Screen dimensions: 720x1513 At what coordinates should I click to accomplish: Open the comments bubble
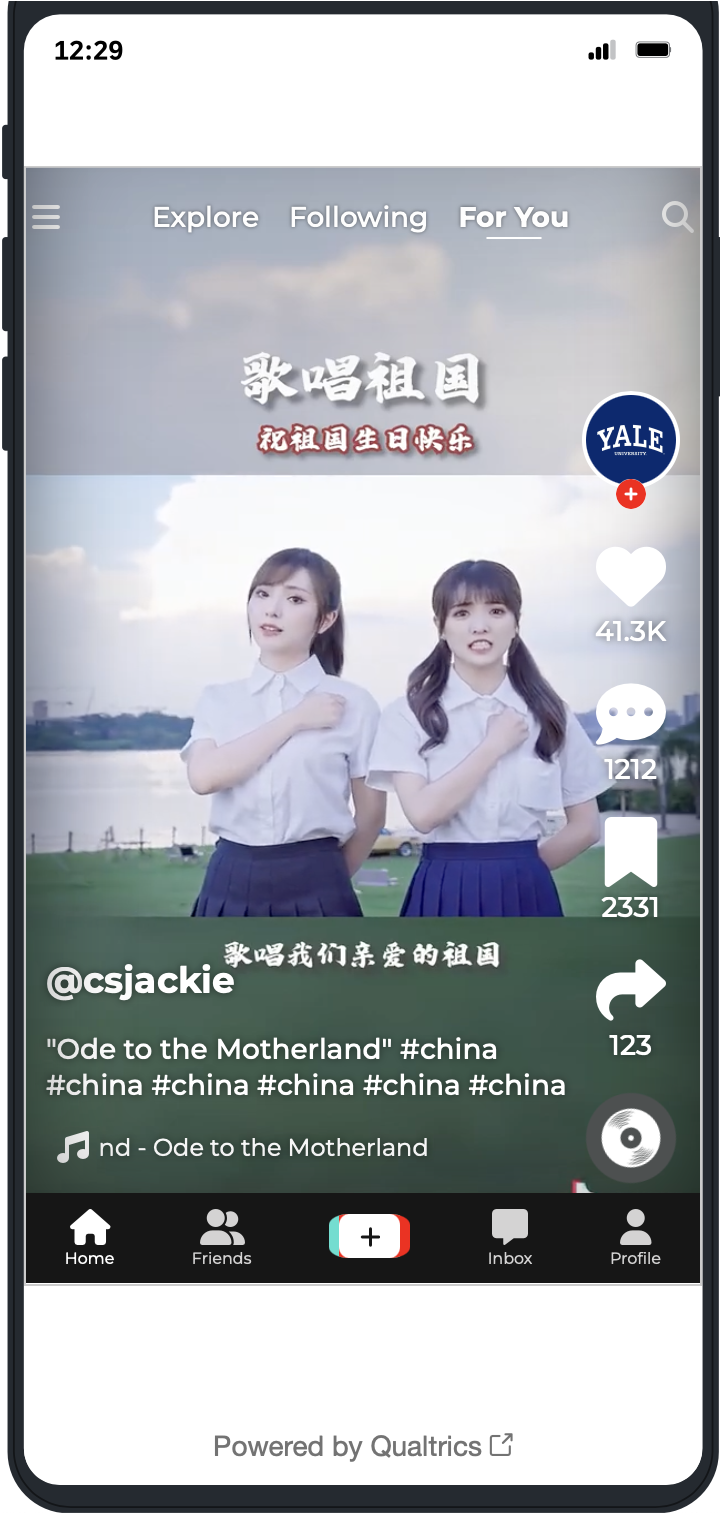pos(630,713)
